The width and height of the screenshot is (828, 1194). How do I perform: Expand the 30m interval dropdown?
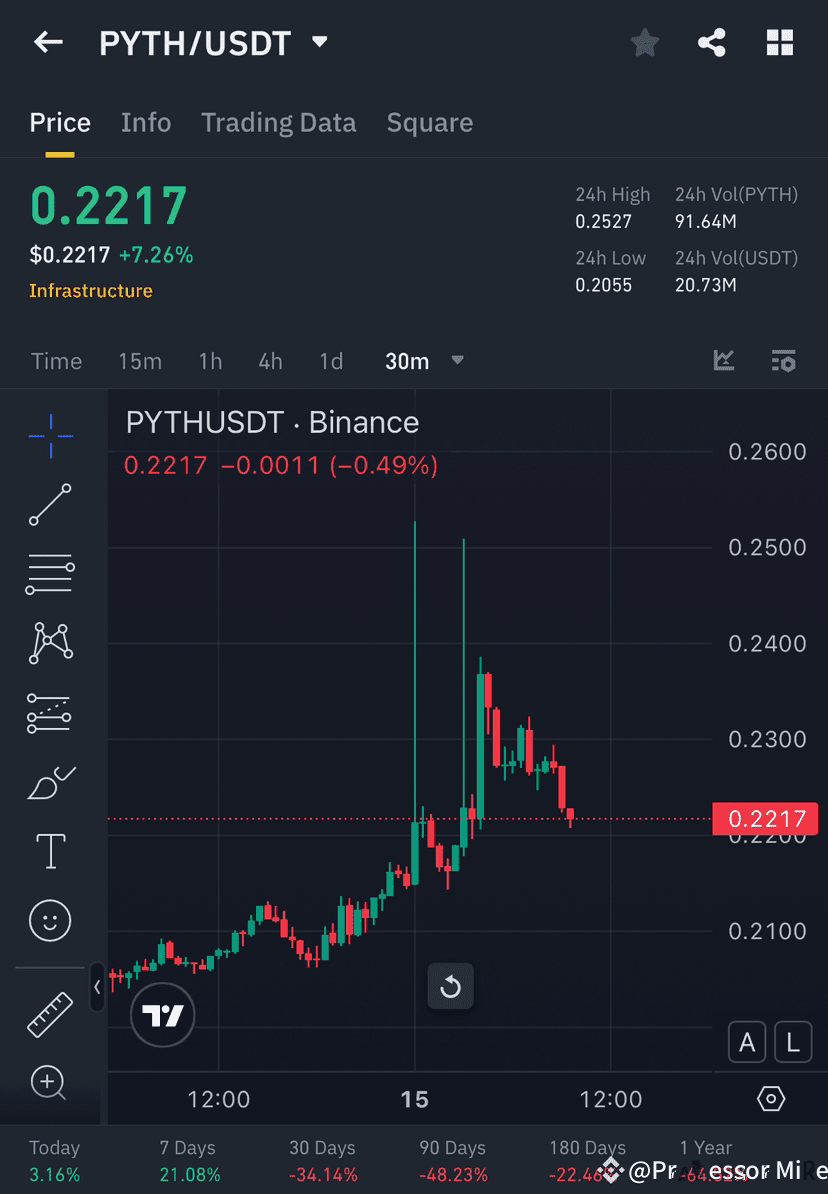457,361
